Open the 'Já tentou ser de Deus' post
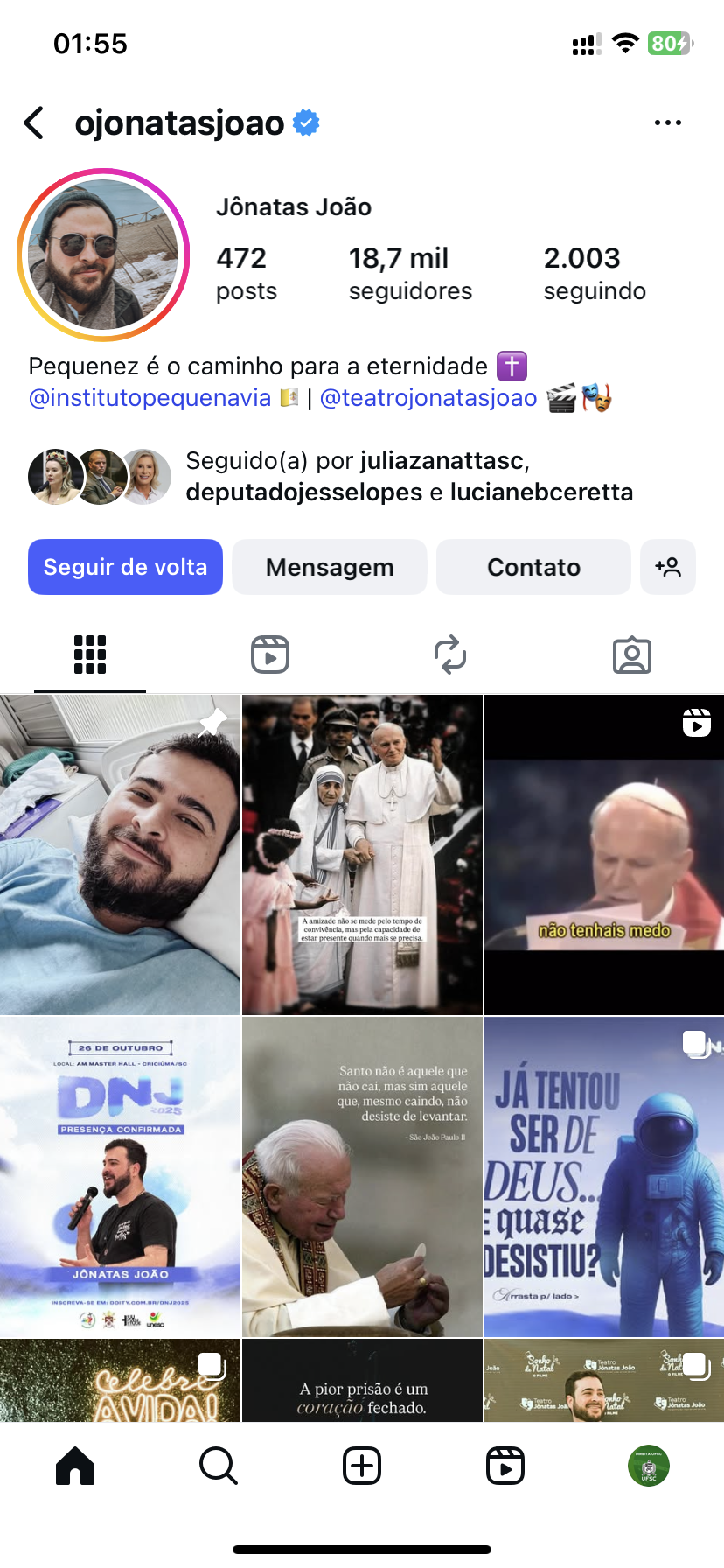 [x=604, y=1176]
